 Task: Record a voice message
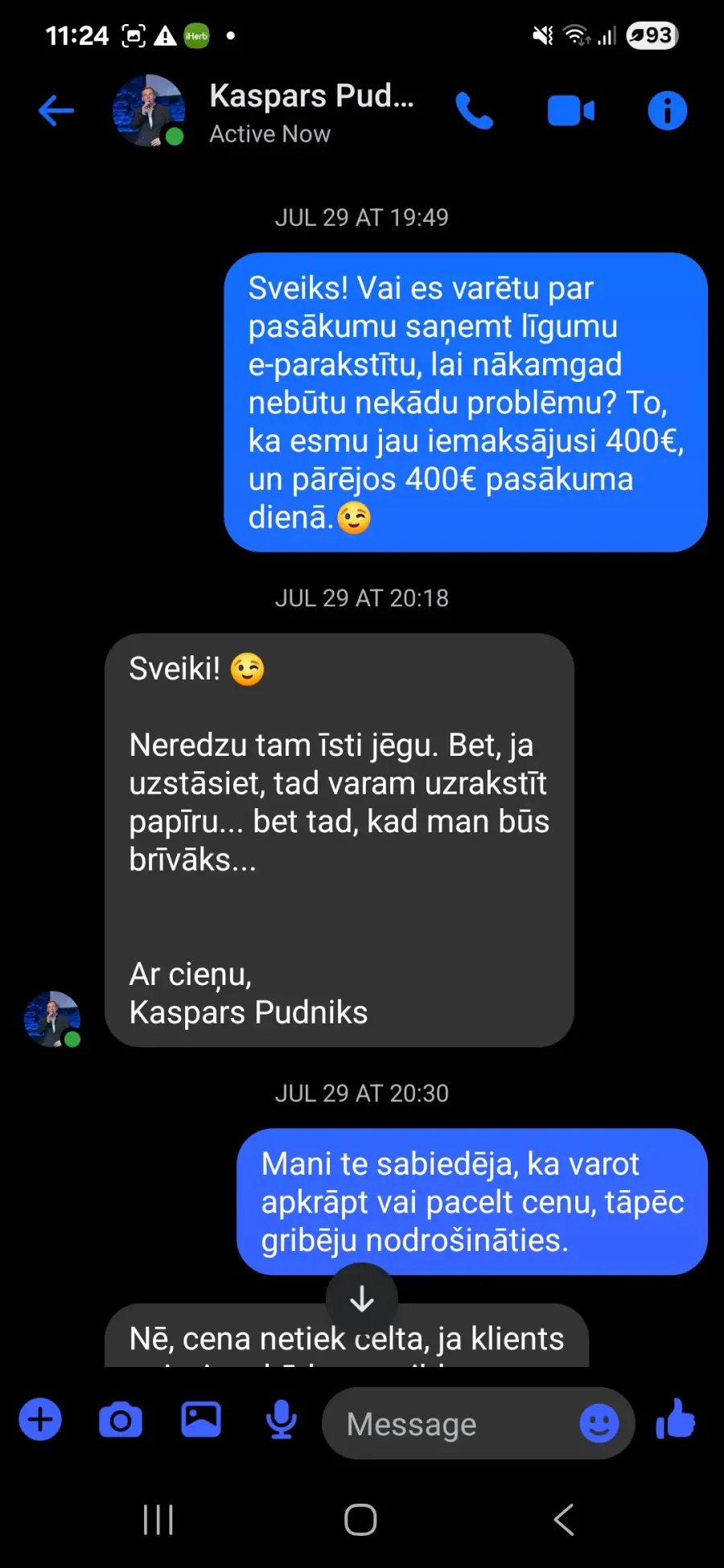point(281,1420)
